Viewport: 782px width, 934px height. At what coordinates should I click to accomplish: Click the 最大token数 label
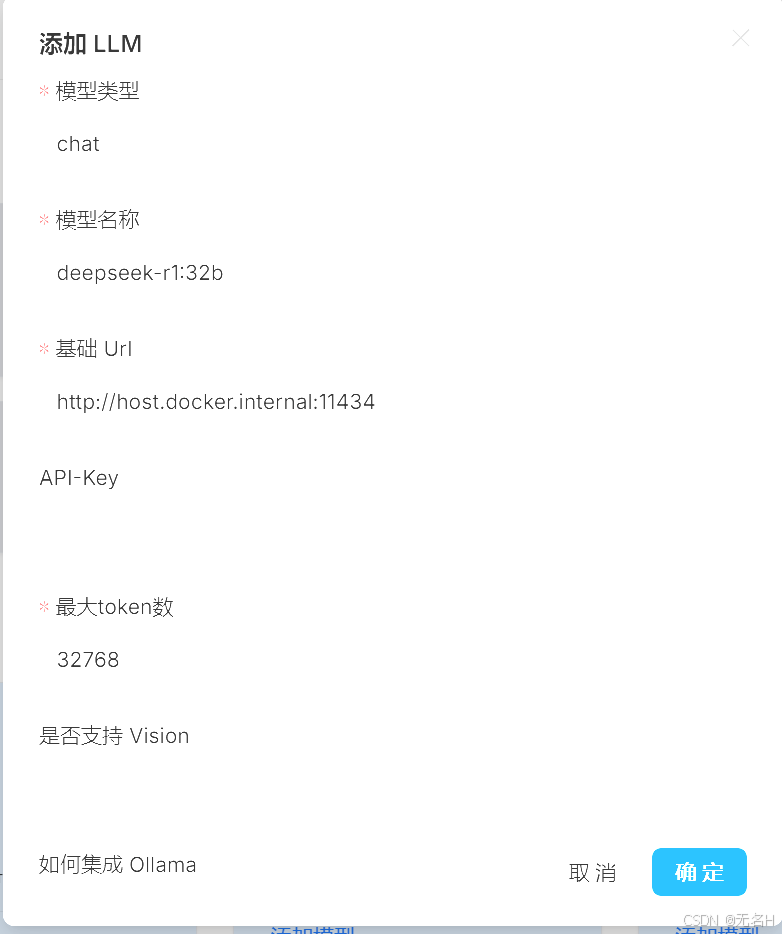pyautogui.click(x=113, y=607)
